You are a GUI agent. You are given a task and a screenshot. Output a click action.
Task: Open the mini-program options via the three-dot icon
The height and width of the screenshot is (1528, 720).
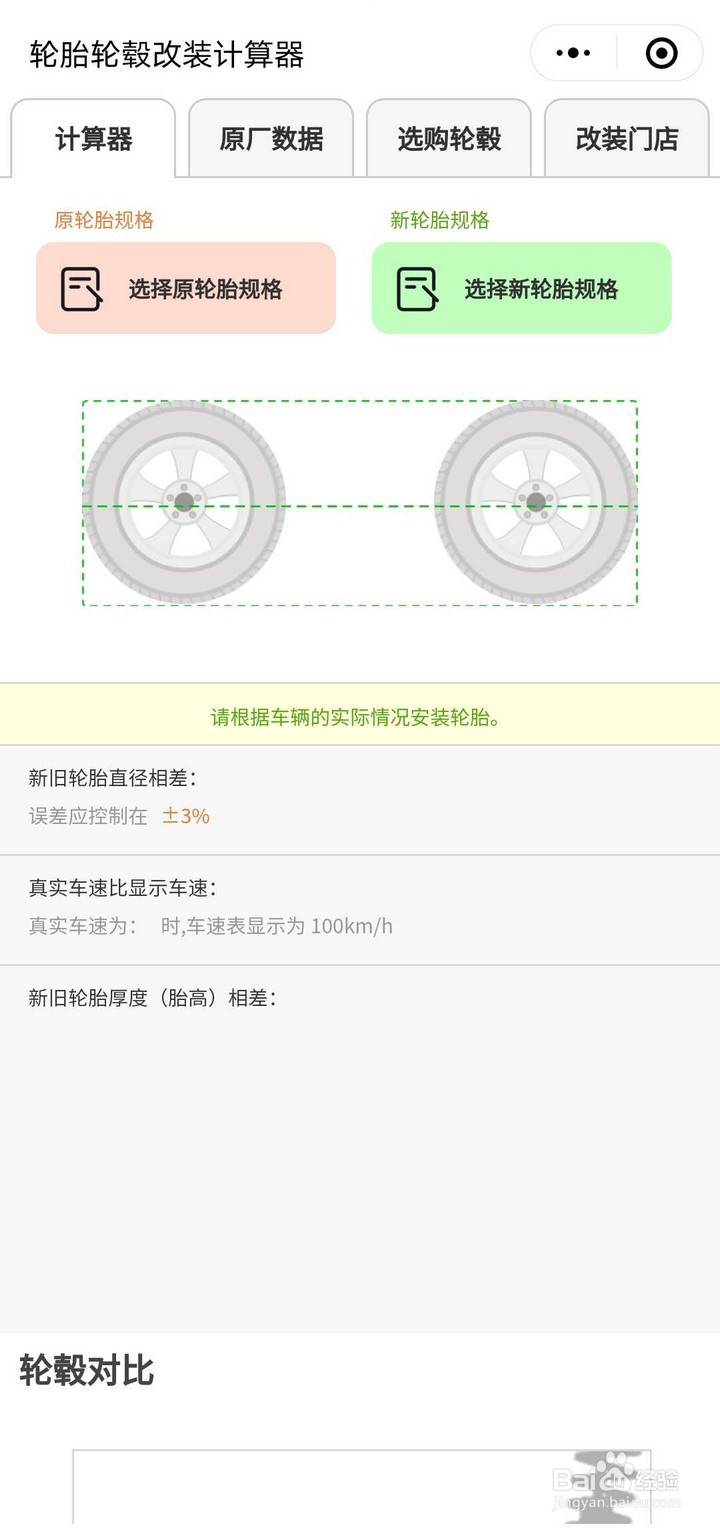click(571, 53)
